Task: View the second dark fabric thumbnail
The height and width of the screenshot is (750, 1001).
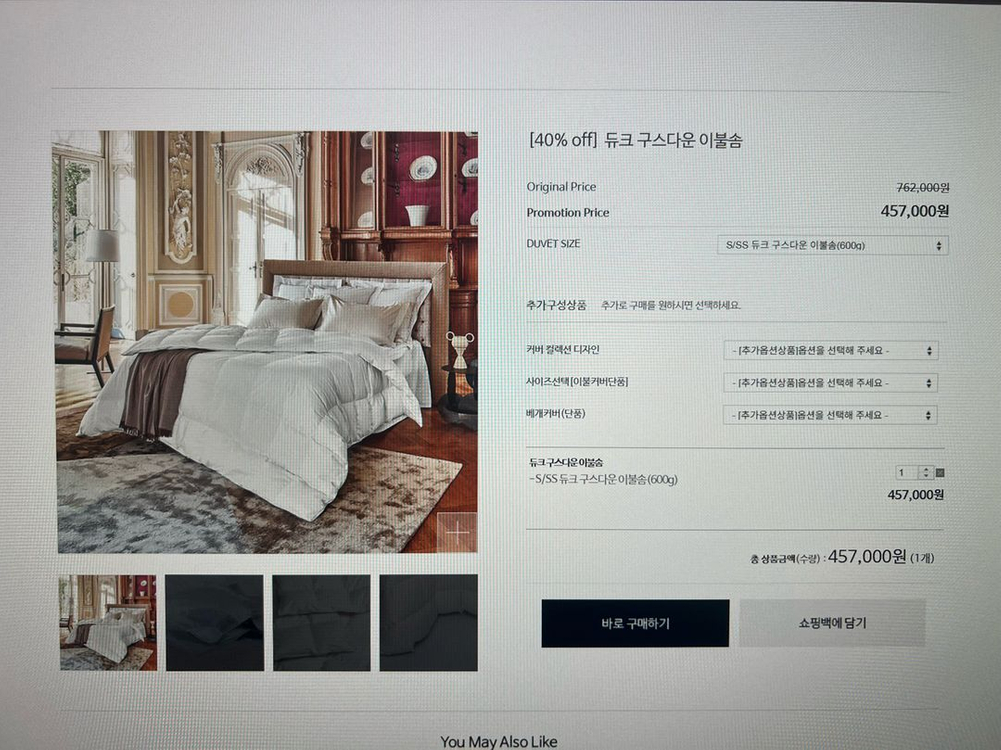Action: point(214,622)
